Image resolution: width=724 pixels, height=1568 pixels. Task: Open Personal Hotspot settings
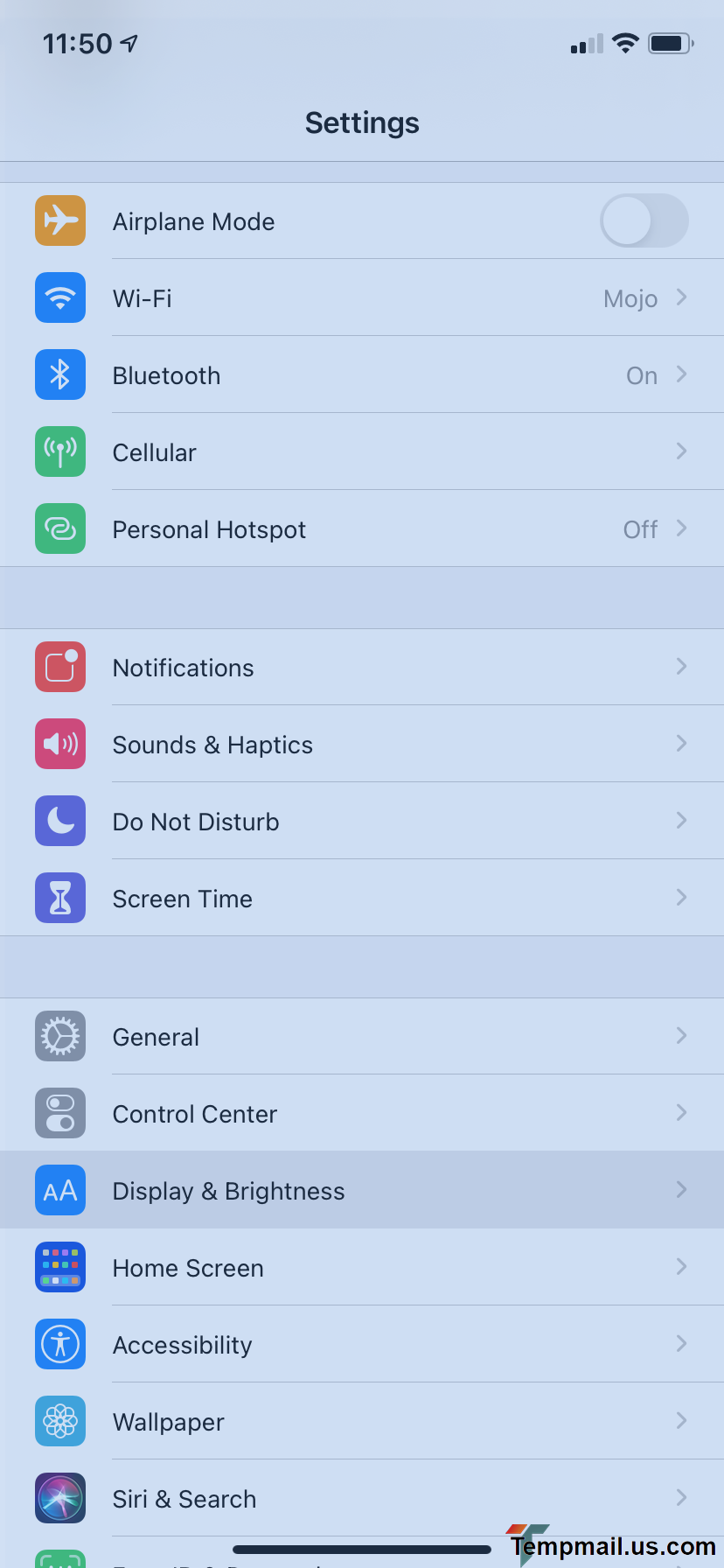point(362,529)
